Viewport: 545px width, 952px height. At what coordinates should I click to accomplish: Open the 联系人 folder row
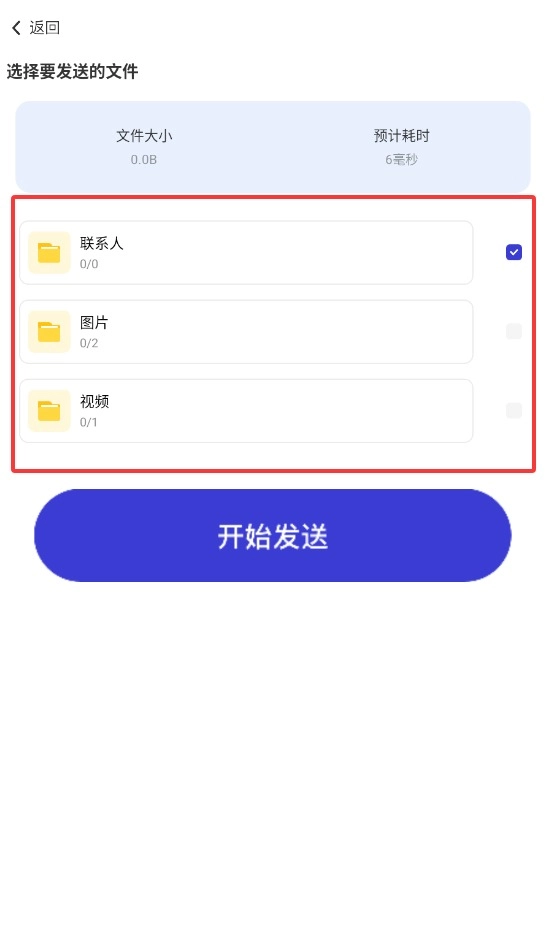tap(246, 253)
